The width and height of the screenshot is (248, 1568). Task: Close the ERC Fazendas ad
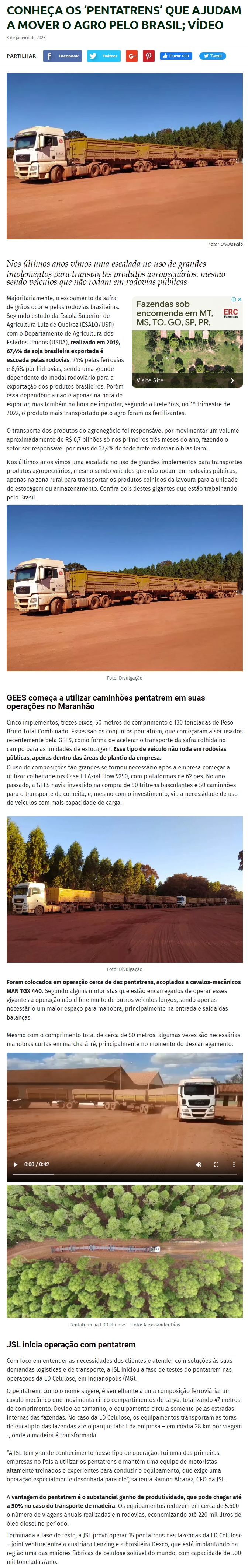(x=240, y=299)
